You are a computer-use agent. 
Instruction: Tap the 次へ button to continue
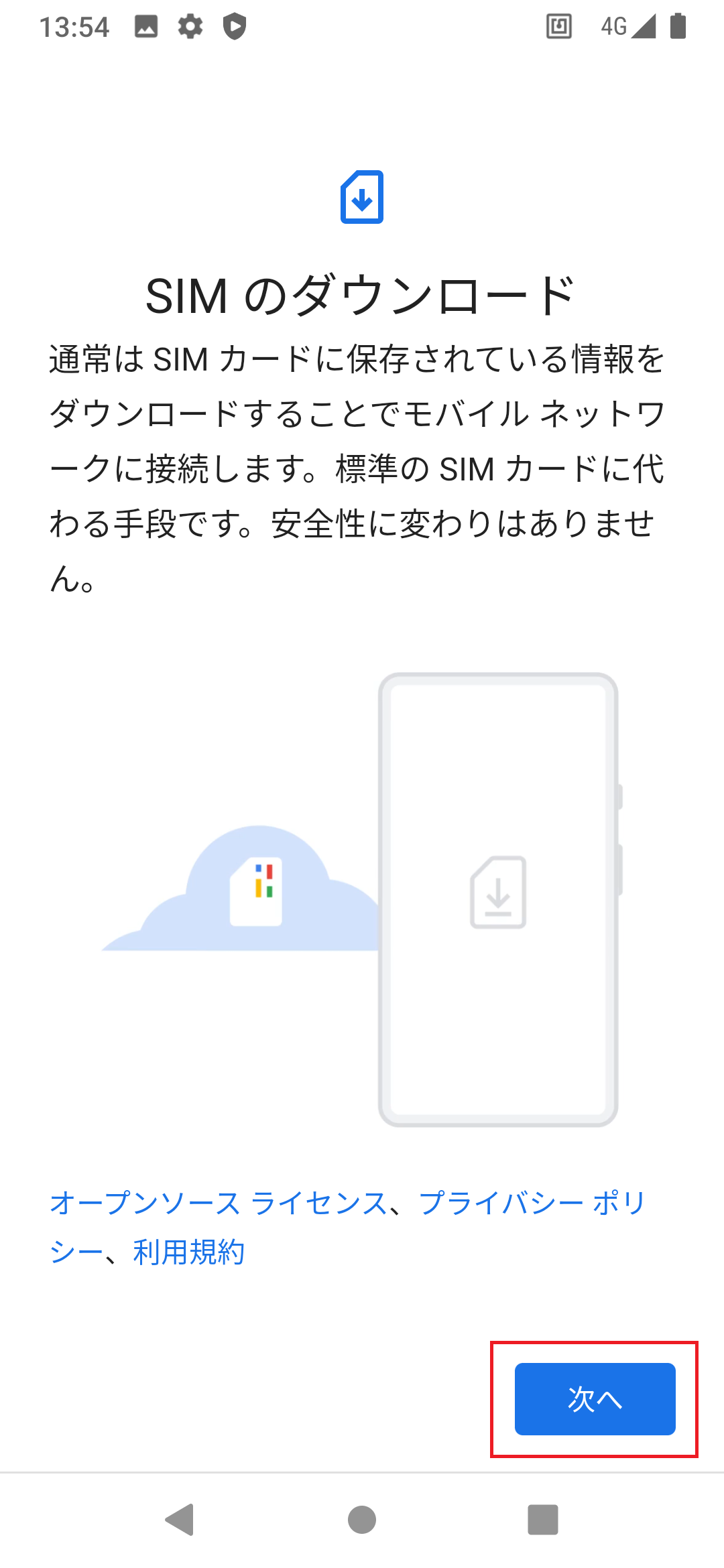(595, 1398)
